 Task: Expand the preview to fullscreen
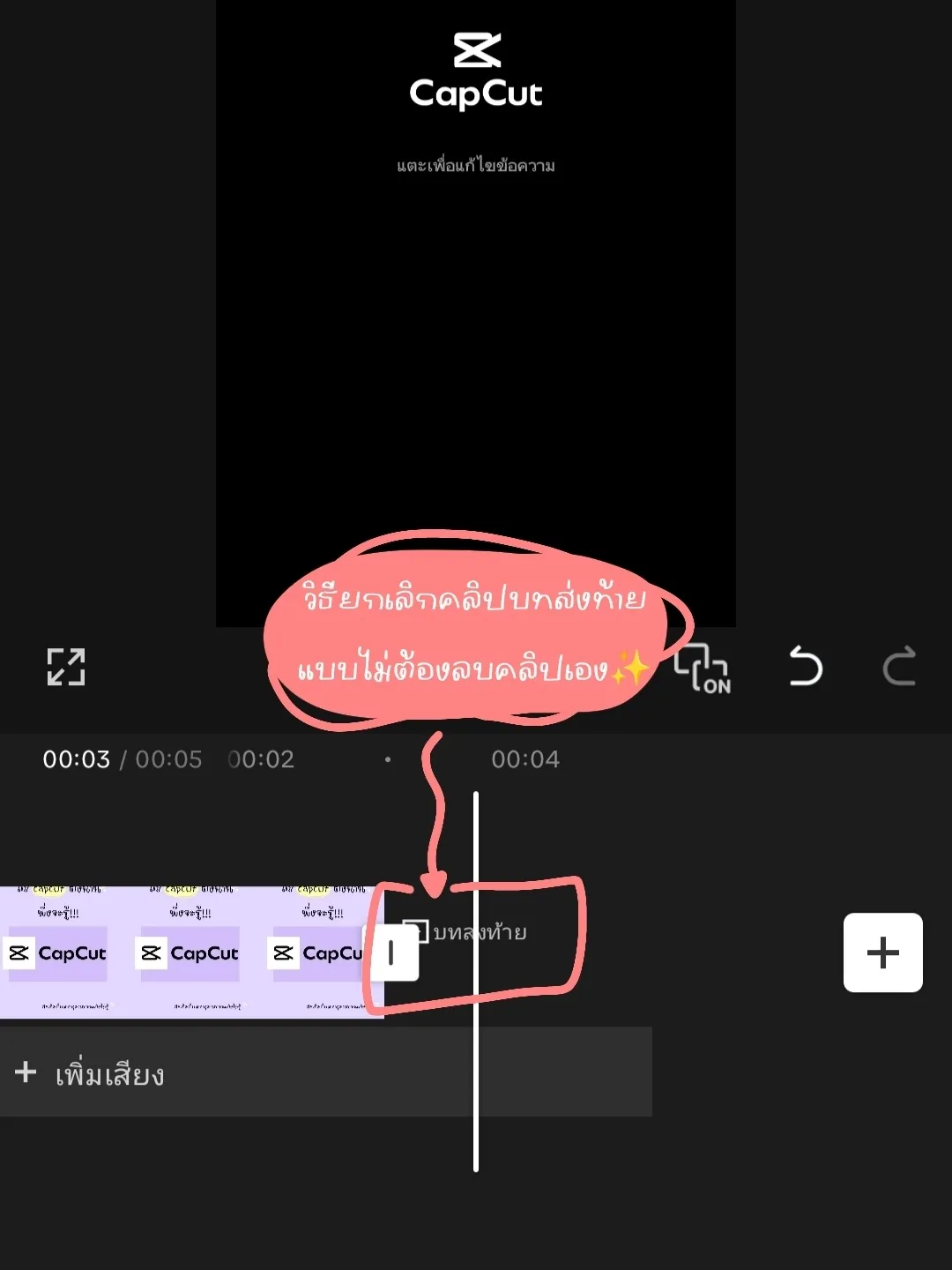pos(66,667)
